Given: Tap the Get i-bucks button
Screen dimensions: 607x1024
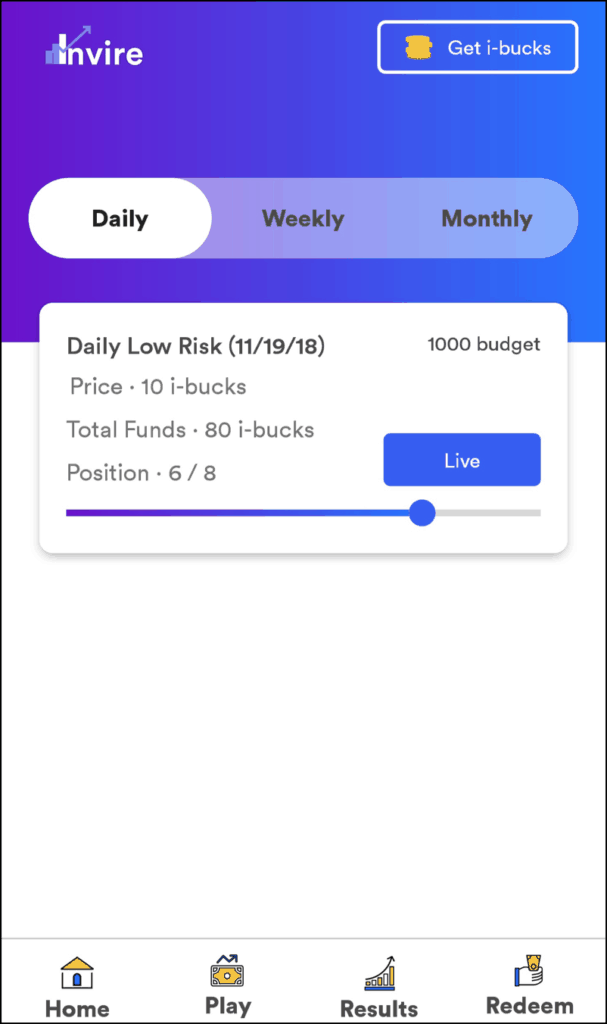Looking at the screenshot, I should (478, 47).
